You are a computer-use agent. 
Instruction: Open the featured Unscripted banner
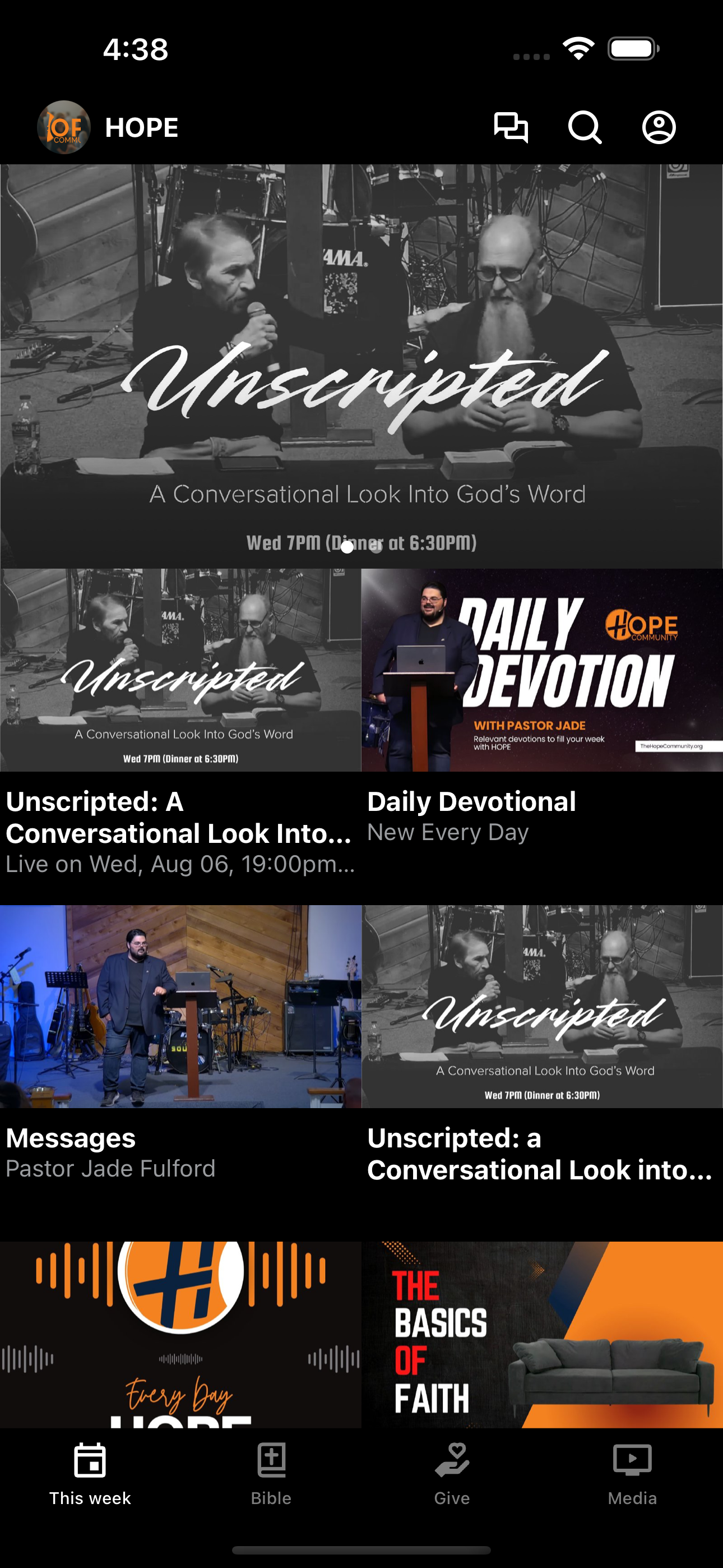tap(361, 365)
